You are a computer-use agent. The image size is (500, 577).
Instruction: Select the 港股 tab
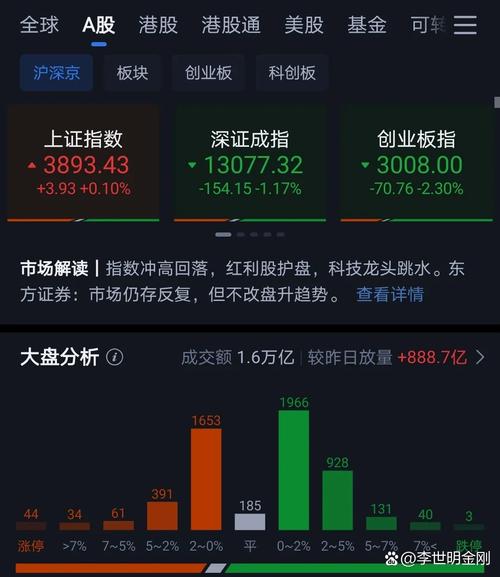[x=158, y=25]
